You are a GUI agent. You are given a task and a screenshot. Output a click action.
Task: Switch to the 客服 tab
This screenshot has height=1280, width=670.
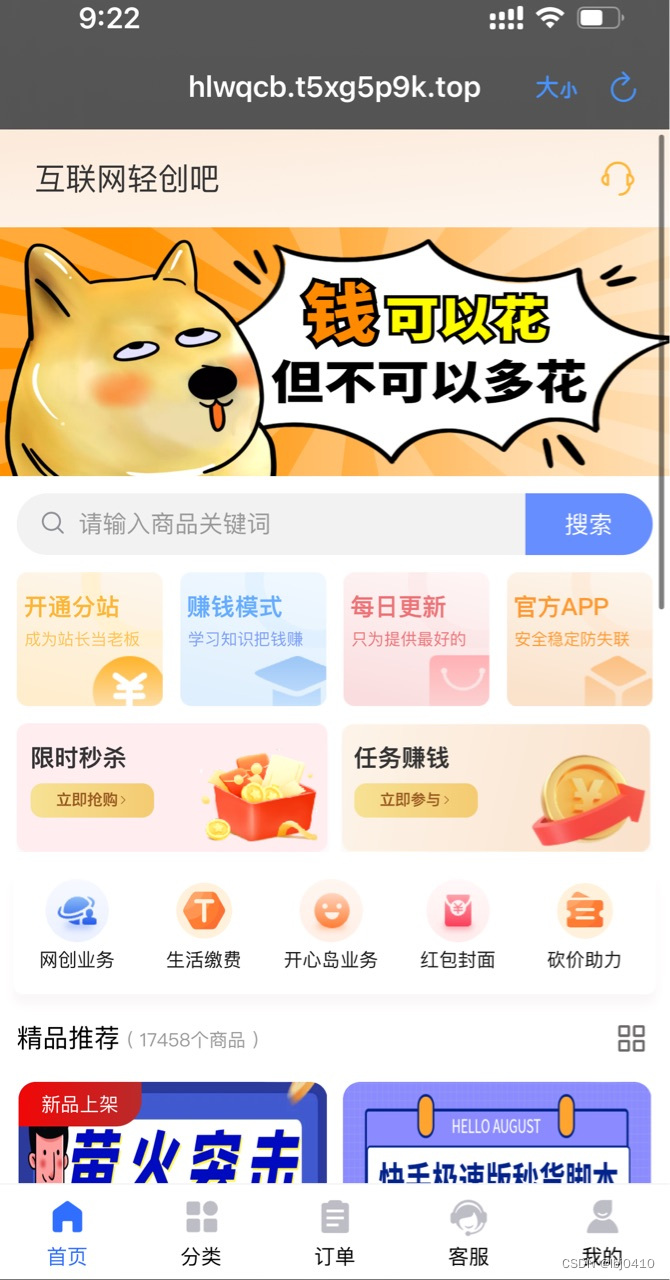pos(468,1232)
